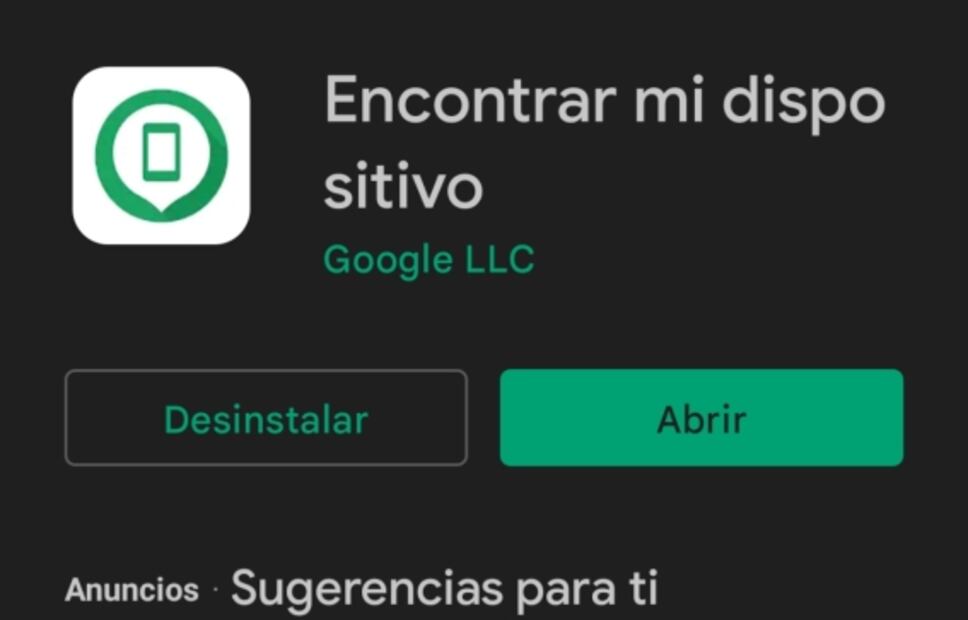Open the Google LLC developer page
This screenshot has height=620, width=968.
tap(429, 260)
